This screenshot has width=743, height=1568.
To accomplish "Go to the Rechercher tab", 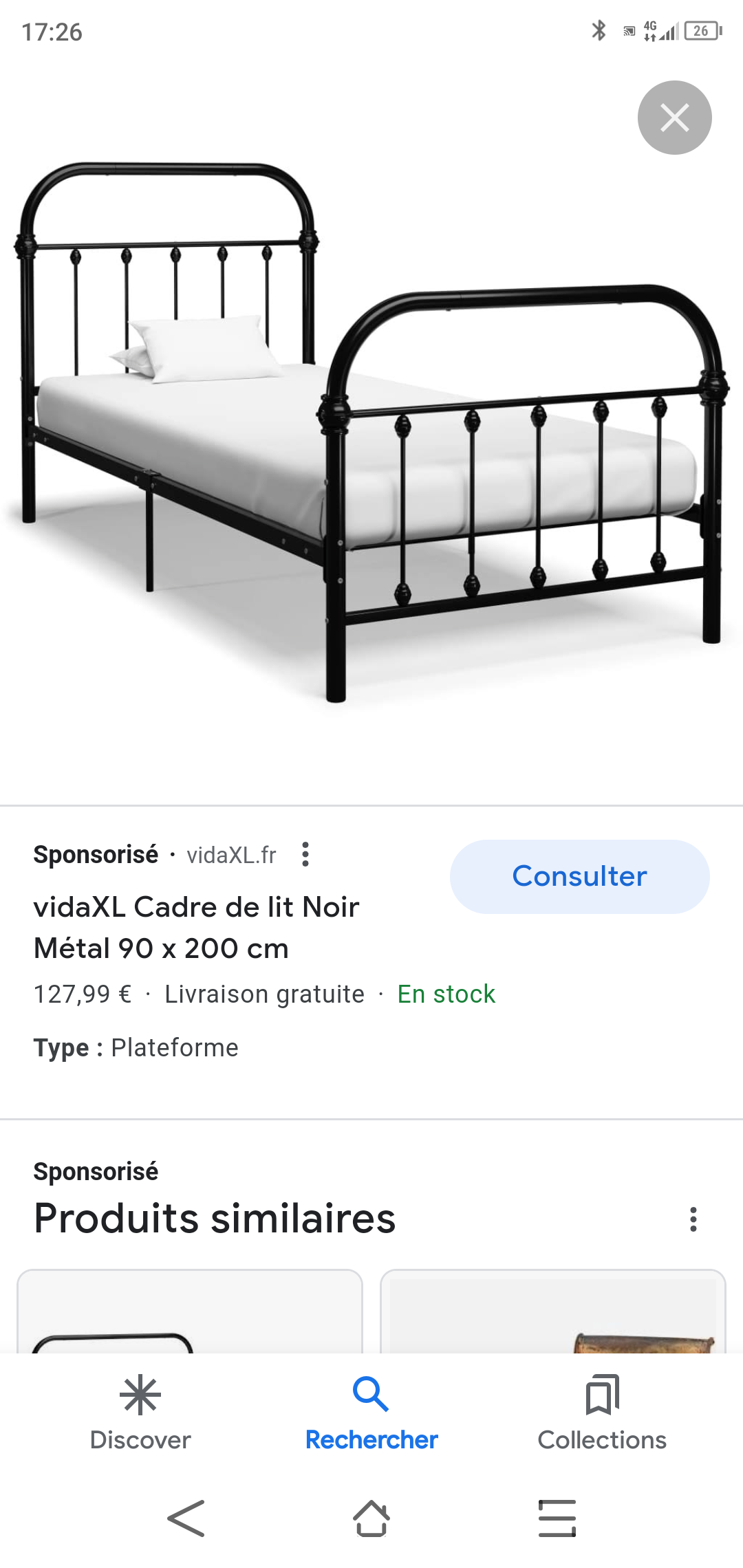I will [x=371, y=1413].
